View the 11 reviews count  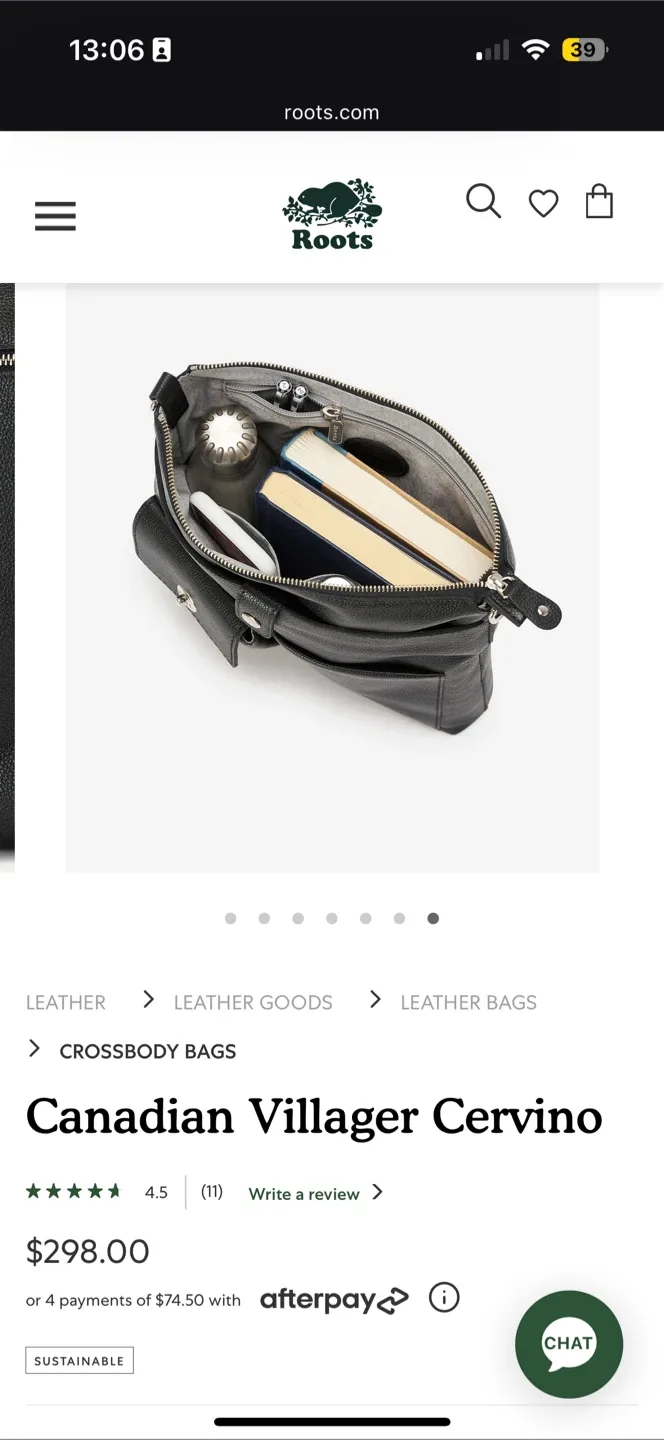point(211,1192)
